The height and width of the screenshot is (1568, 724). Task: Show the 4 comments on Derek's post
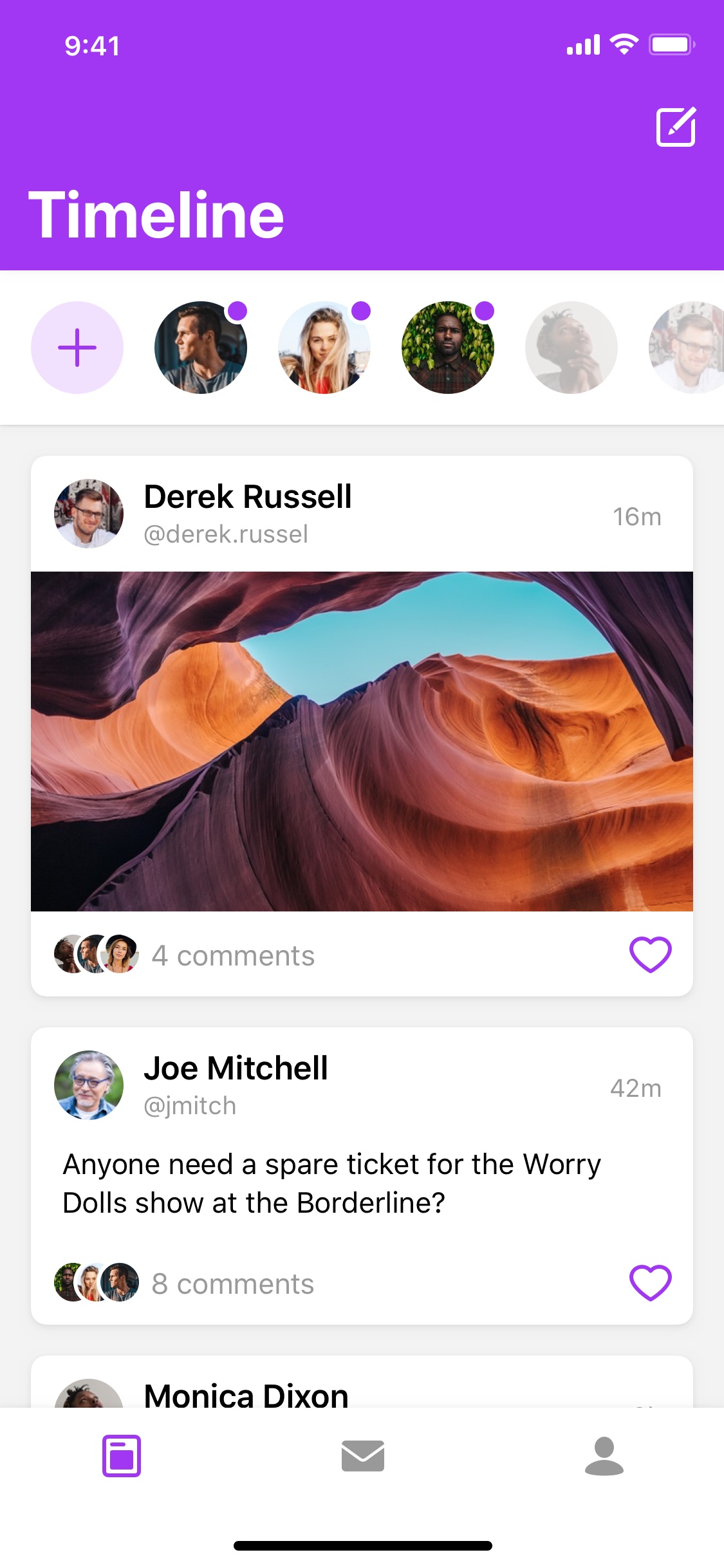(x=233, y=956)
